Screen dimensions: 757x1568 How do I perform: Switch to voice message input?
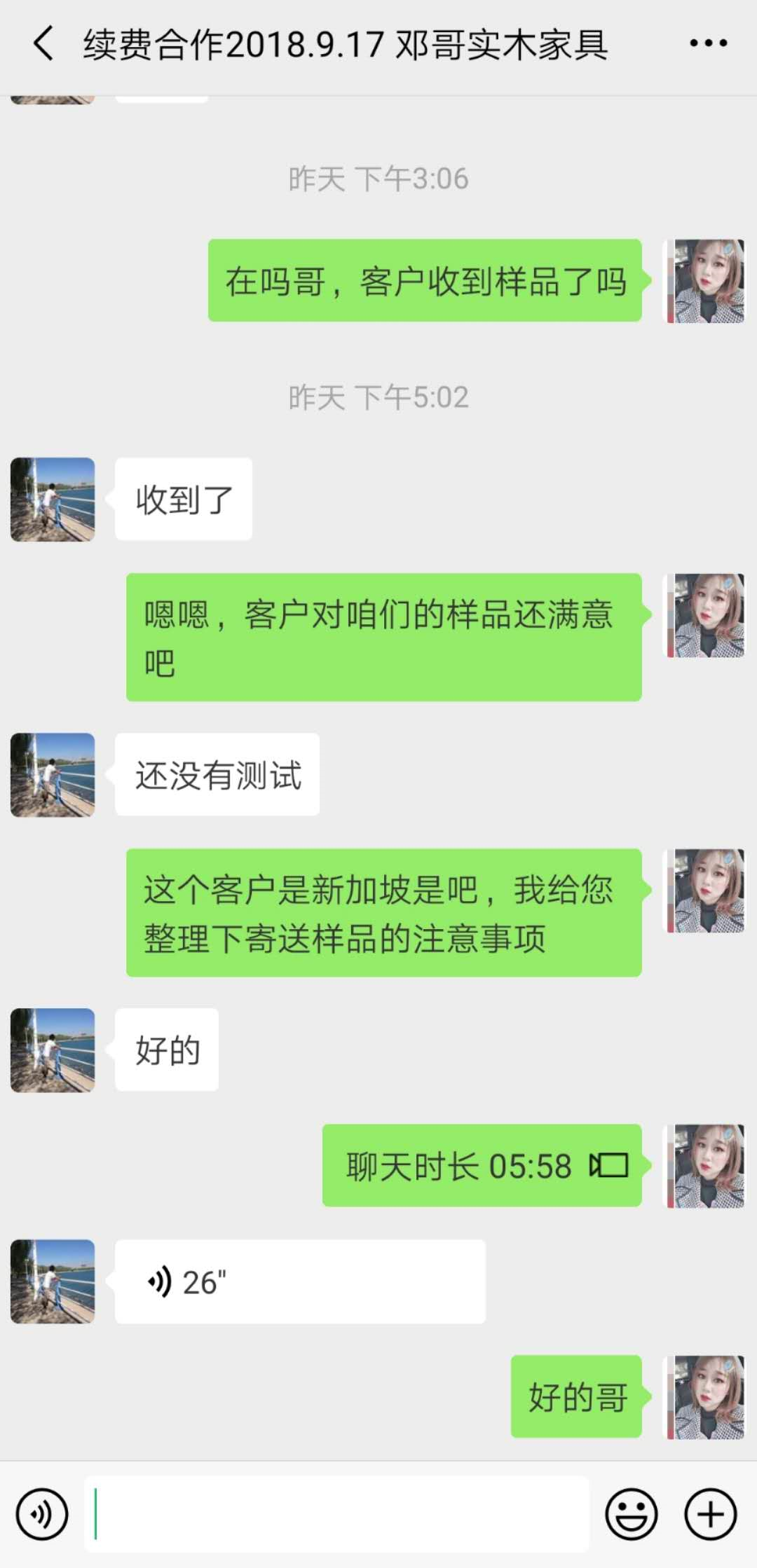(x=42, y=1514)
